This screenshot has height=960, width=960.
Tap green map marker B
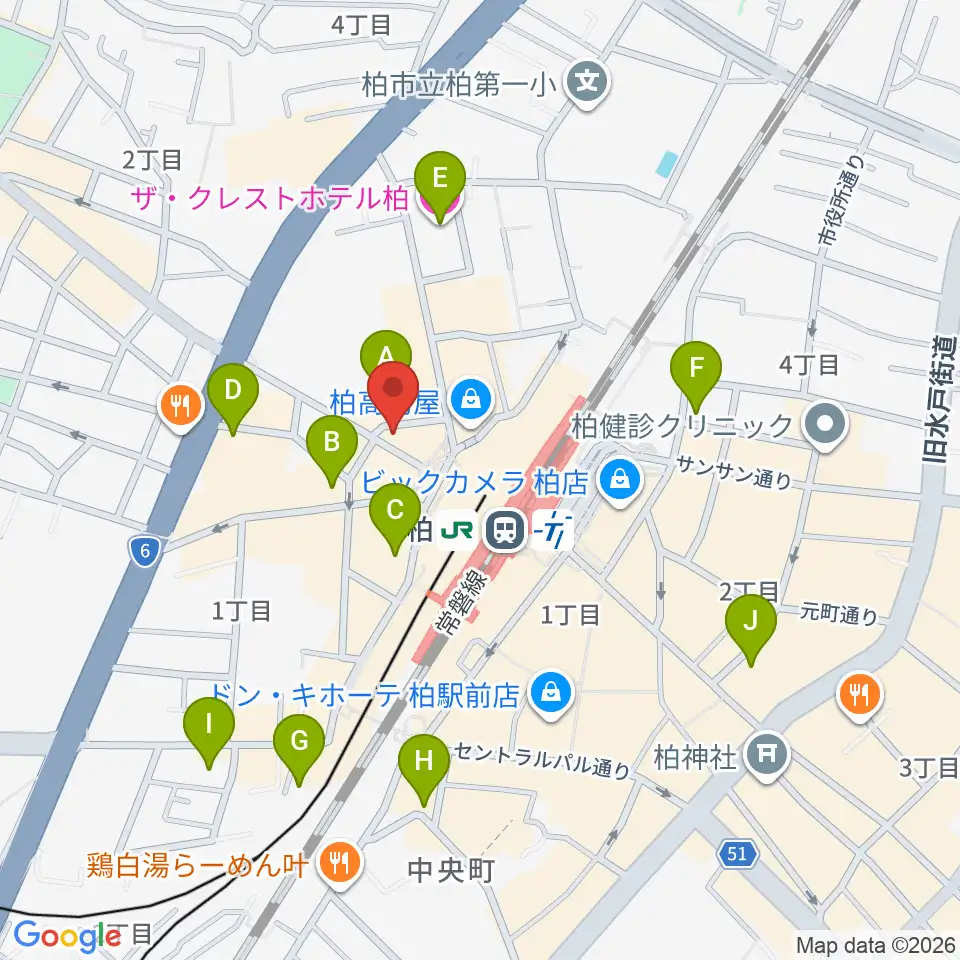pos(332,443)
